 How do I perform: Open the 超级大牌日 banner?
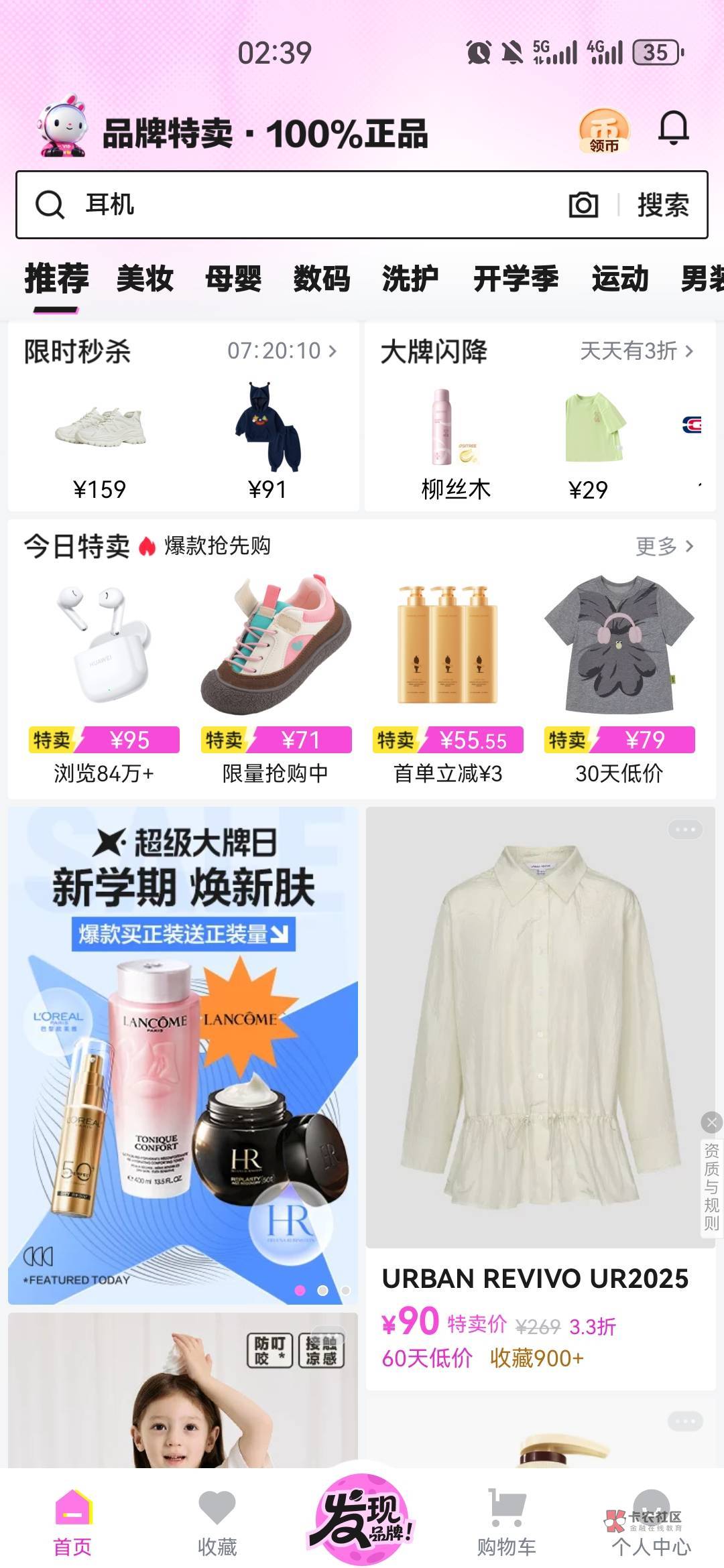tap(183, 1055)
